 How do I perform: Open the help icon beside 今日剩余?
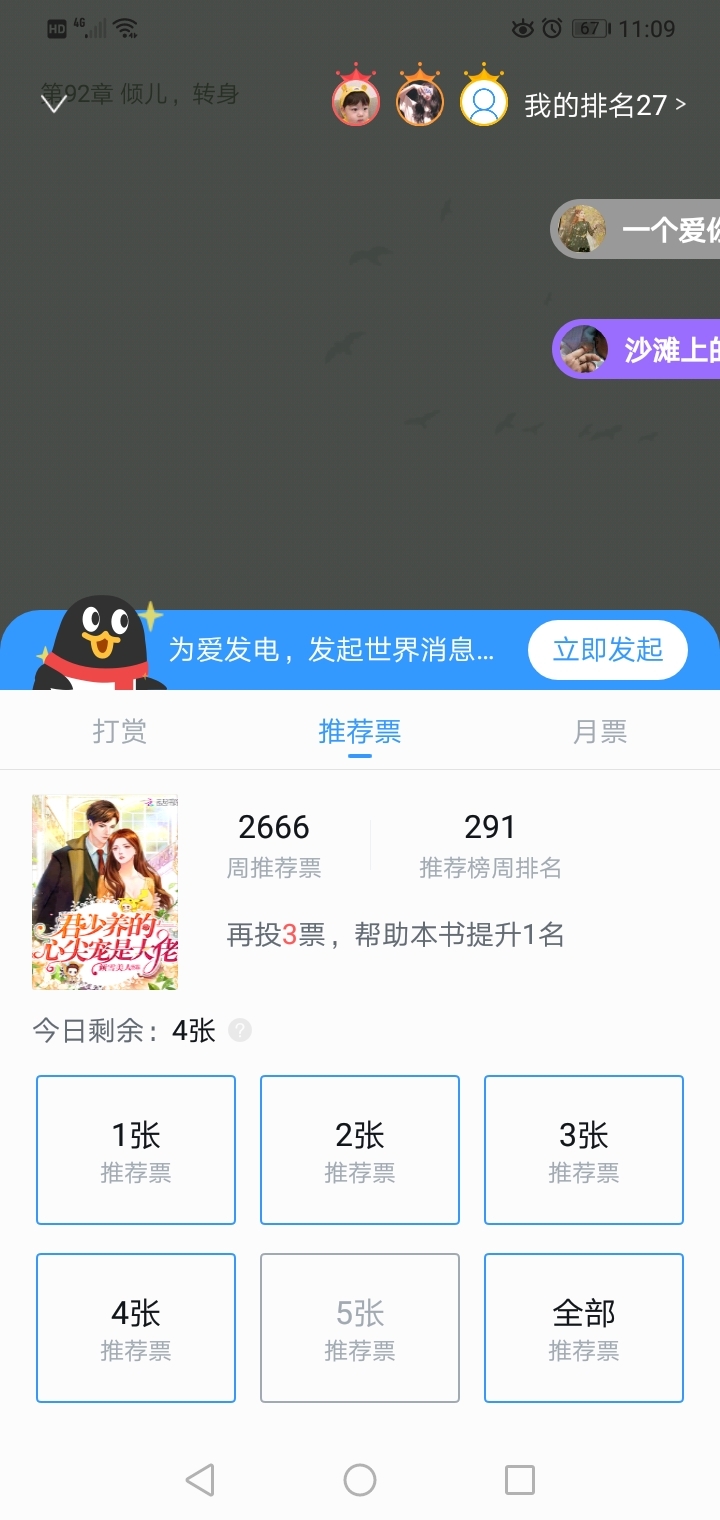coord(240,1030)
